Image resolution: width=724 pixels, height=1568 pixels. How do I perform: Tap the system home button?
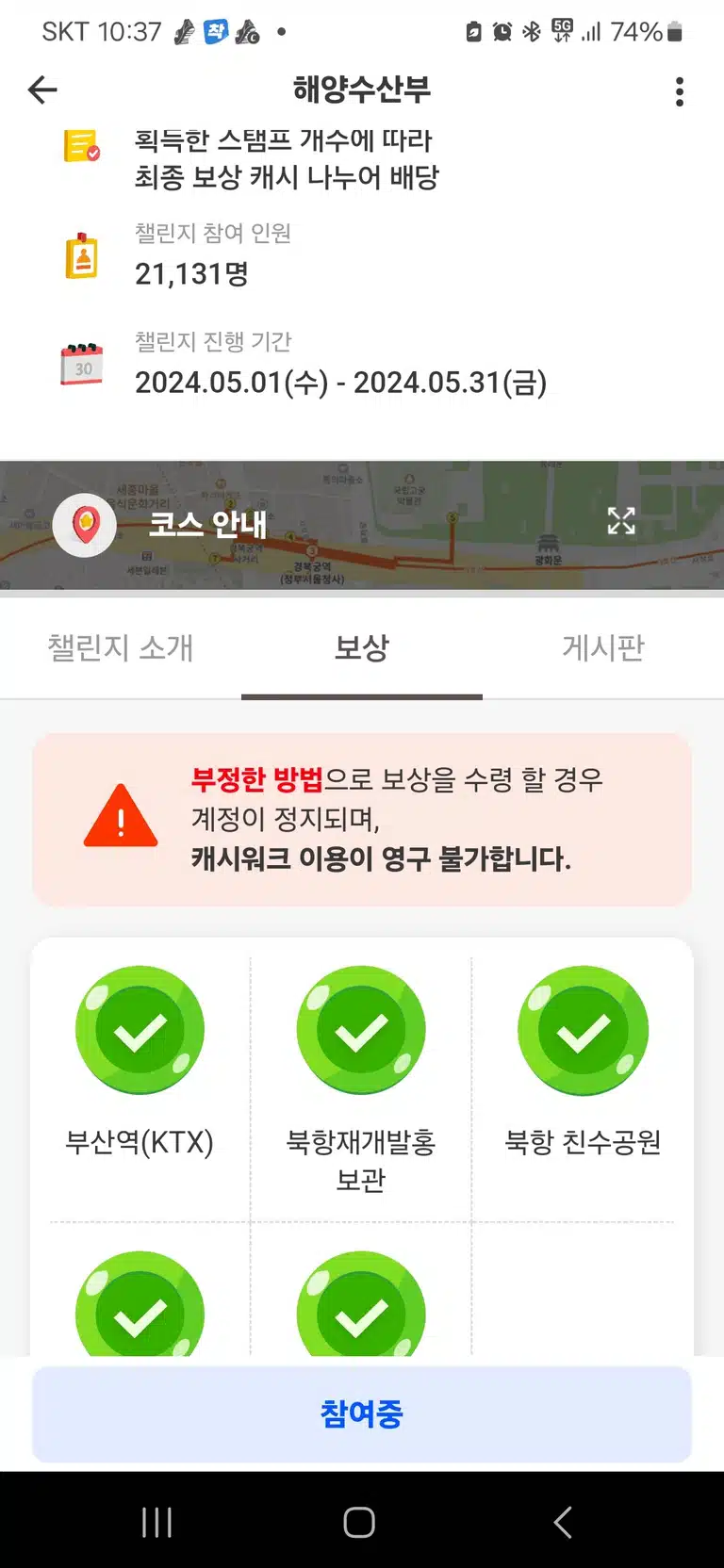359,1522
